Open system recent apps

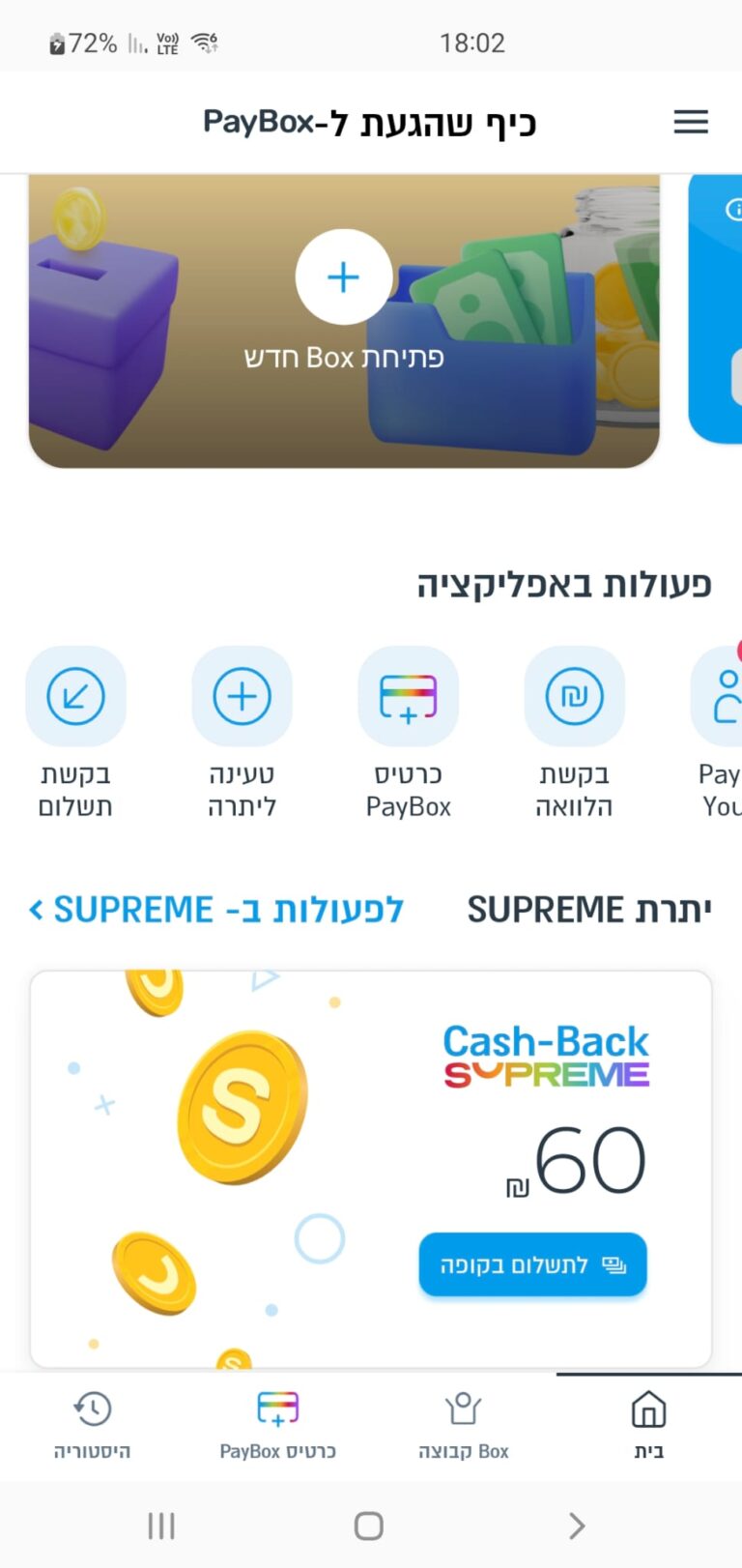coord(161,1526)
